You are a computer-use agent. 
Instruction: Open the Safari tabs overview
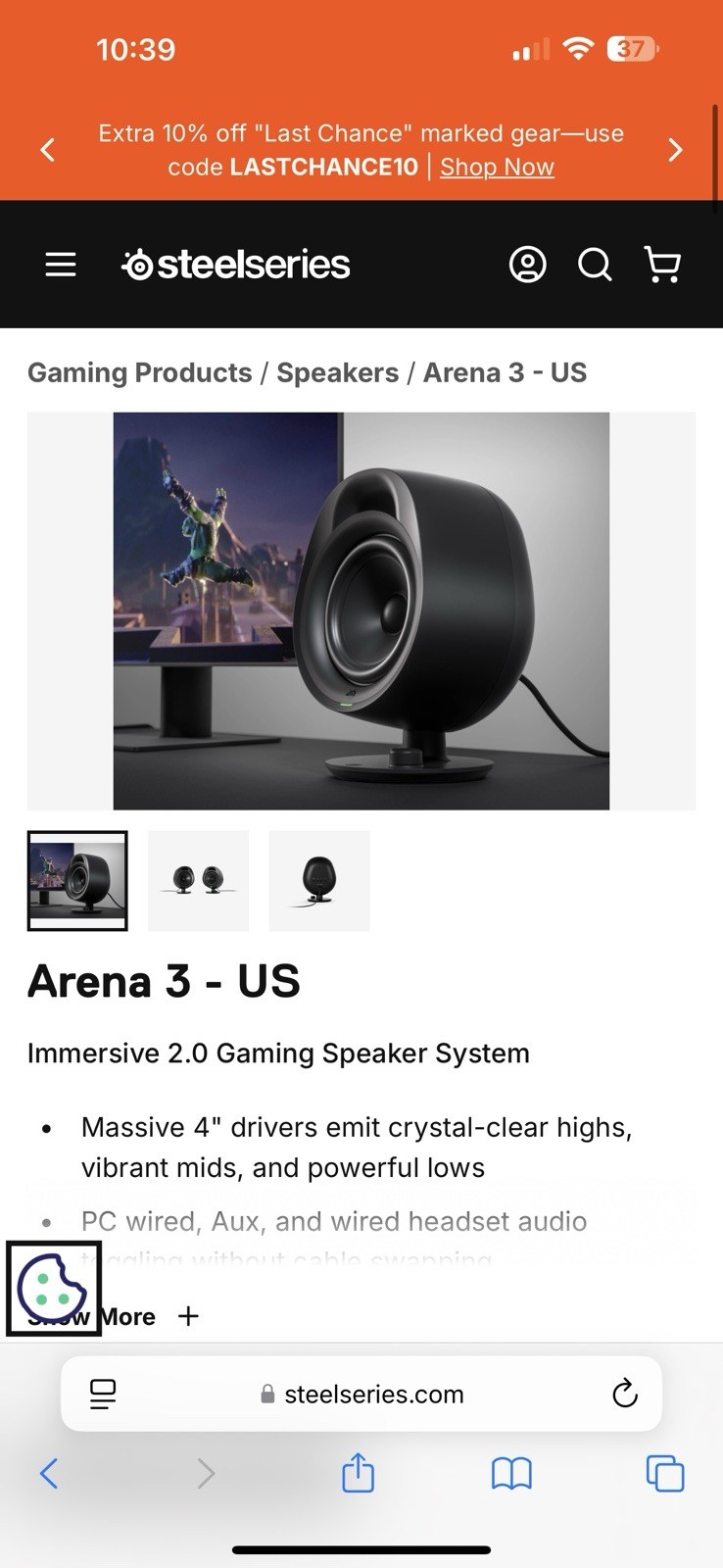pos(665,1473)
